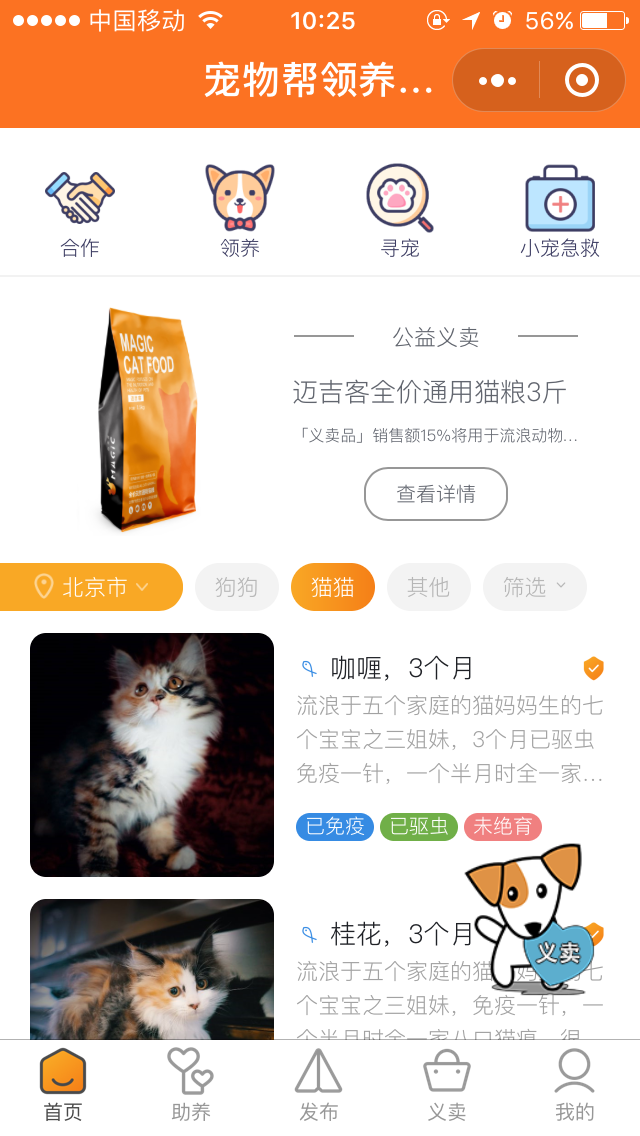Screen dimensions: 640x1136
Task: Open the mini program more options menu
Action: [x=497, y=80]
